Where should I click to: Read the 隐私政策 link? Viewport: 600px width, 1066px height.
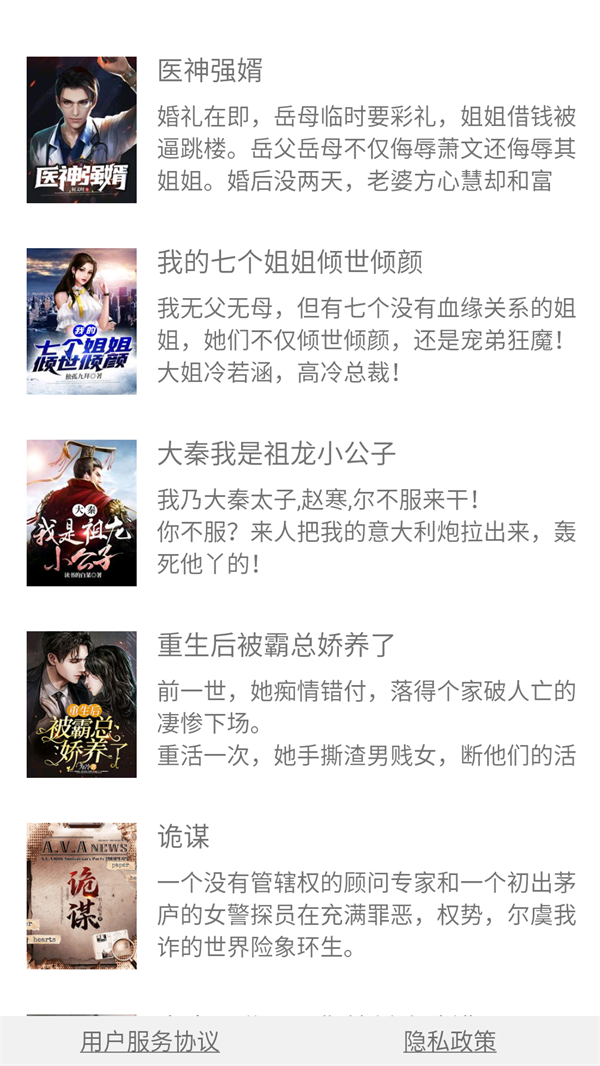point(450,1042)
